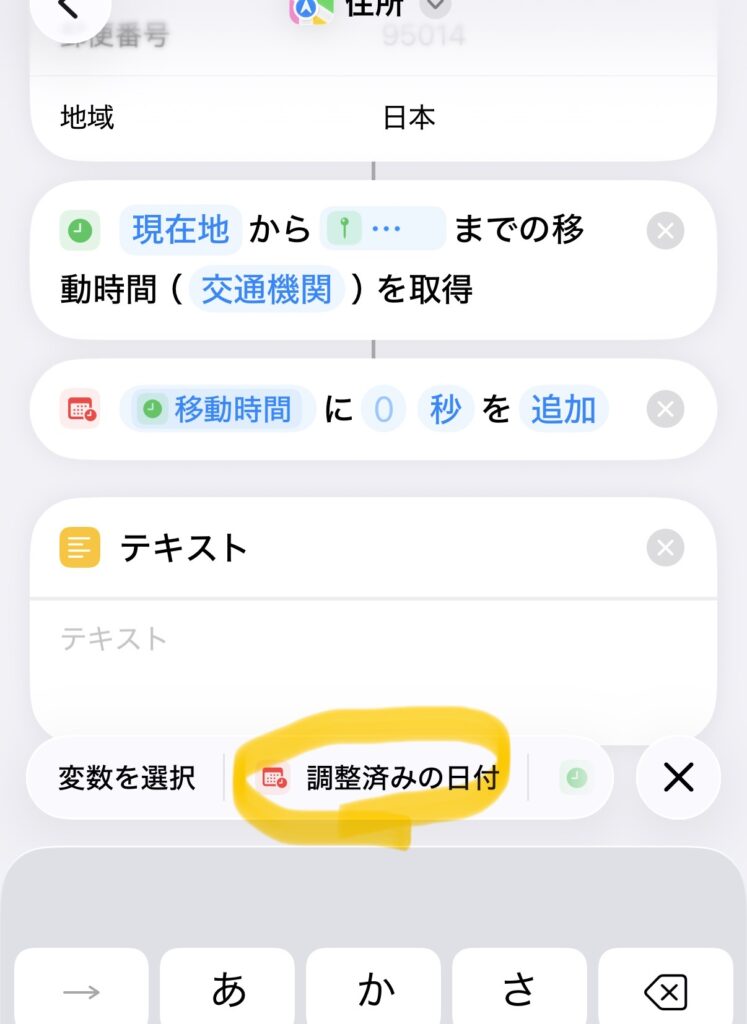The width and height of the screenshot is (747, 1024).
Task: Go back with the top-left arrow
Action: point(68,10)
